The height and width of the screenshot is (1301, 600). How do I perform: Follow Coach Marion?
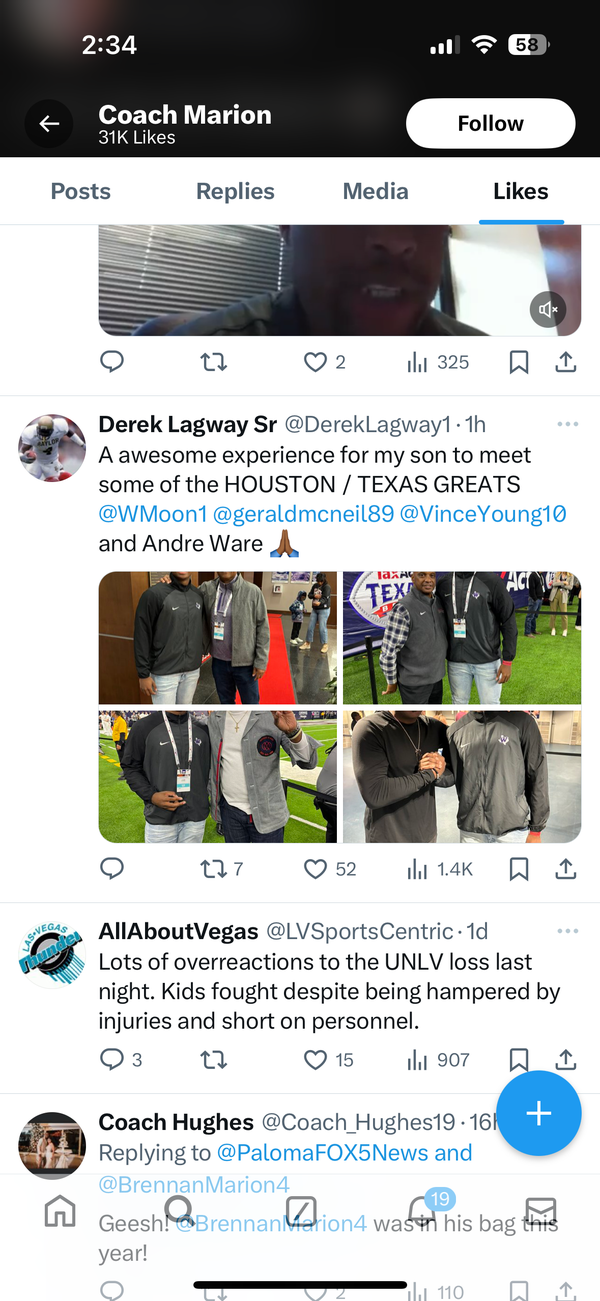click(490, 124)
